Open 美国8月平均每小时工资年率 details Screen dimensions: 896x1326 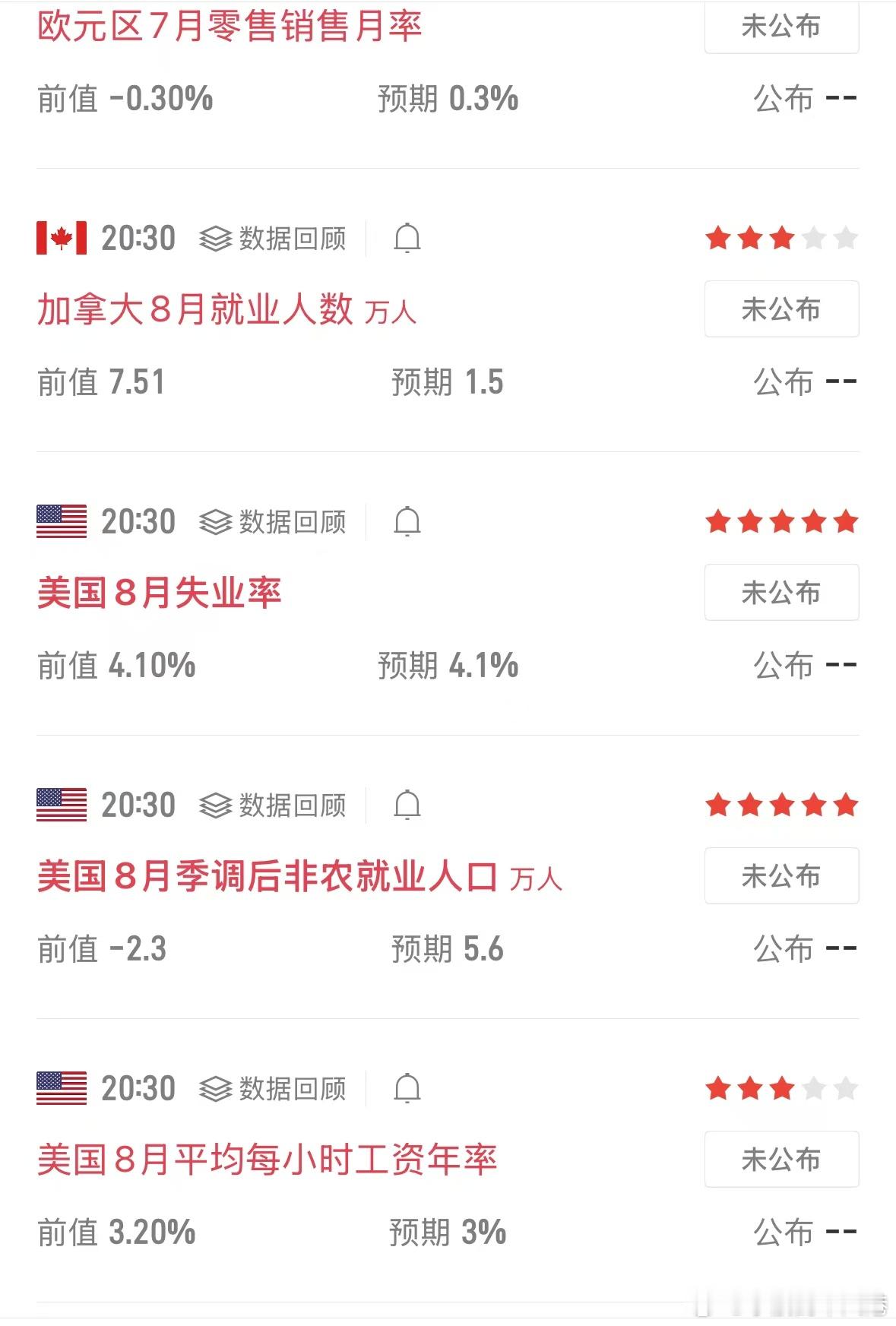click(268, 1160)
